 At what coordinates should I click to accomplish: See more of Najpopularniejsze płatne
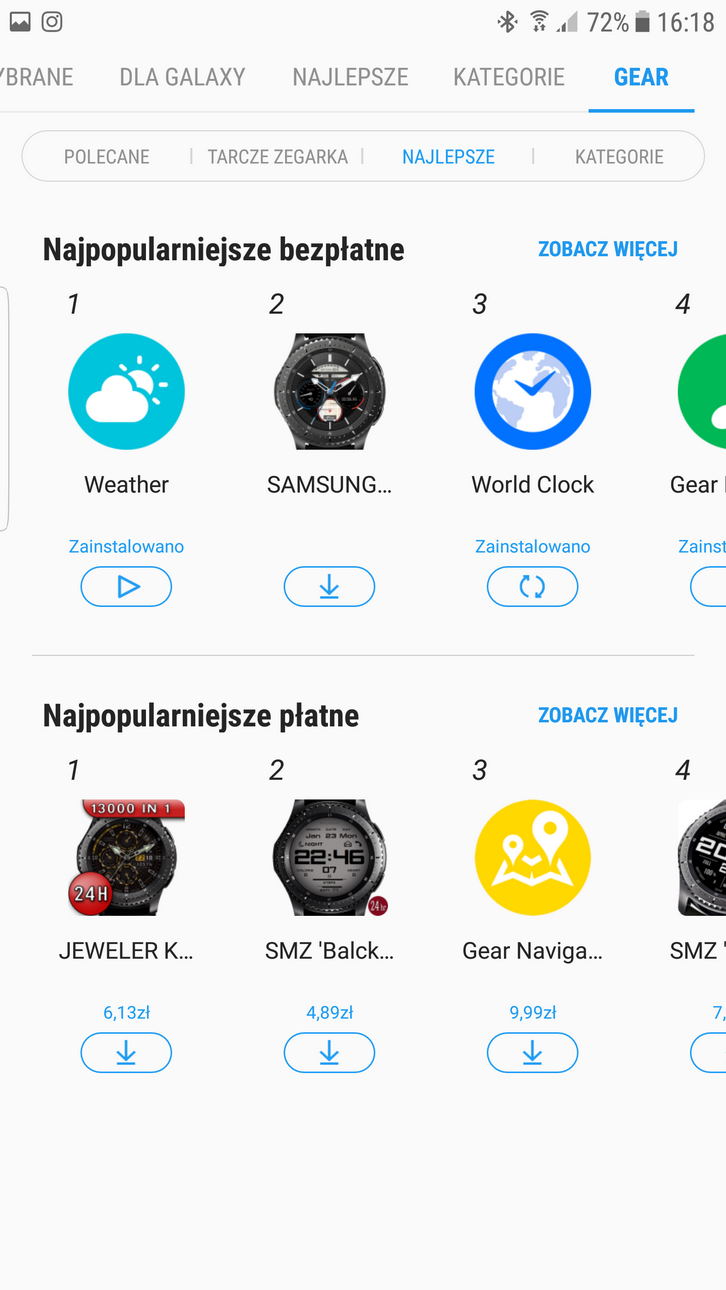pyautogui.click(x=607, y=715)
